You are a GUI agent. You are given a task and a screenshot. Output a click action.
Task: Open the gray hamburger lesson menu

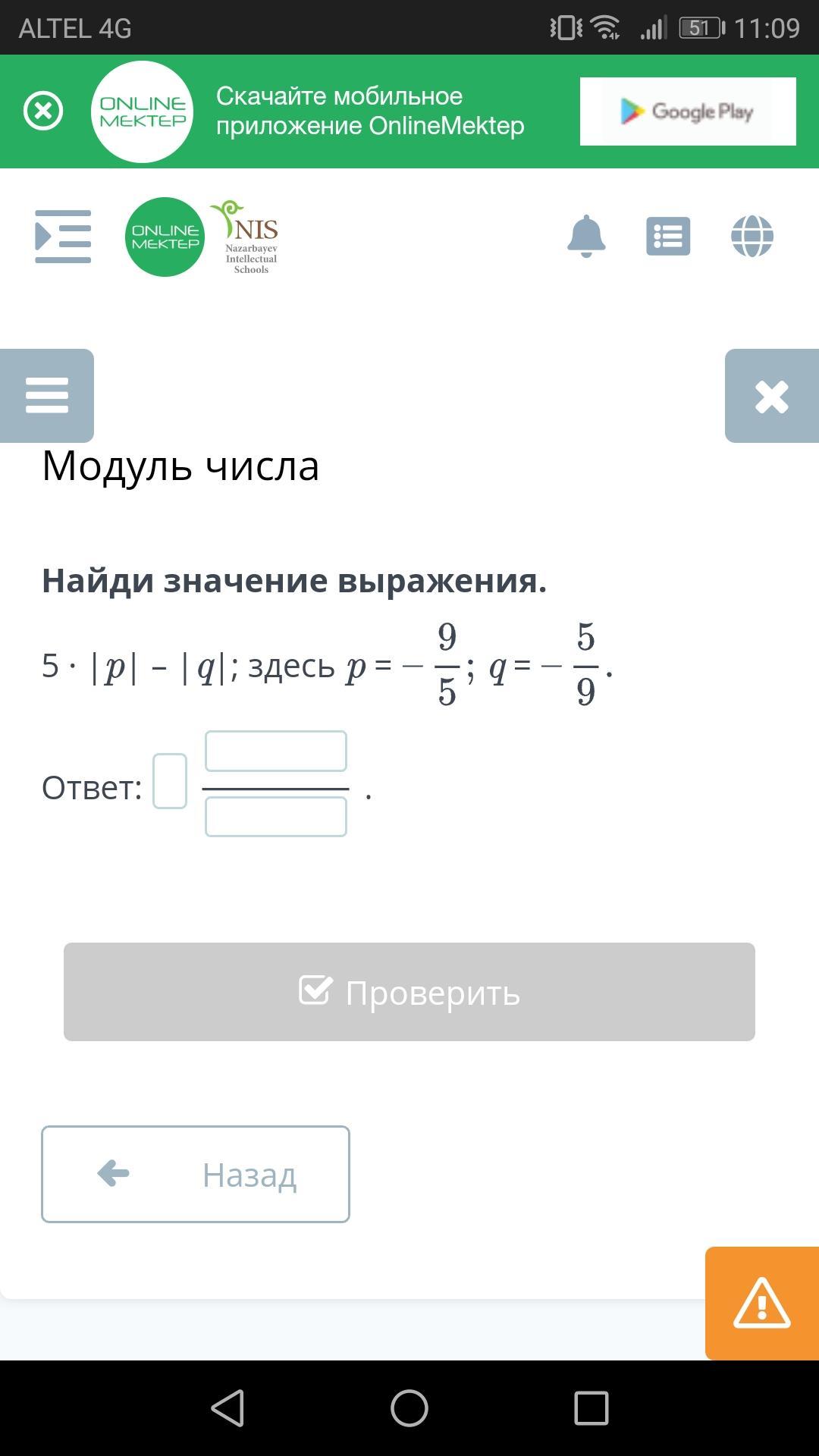click(47, 396)
